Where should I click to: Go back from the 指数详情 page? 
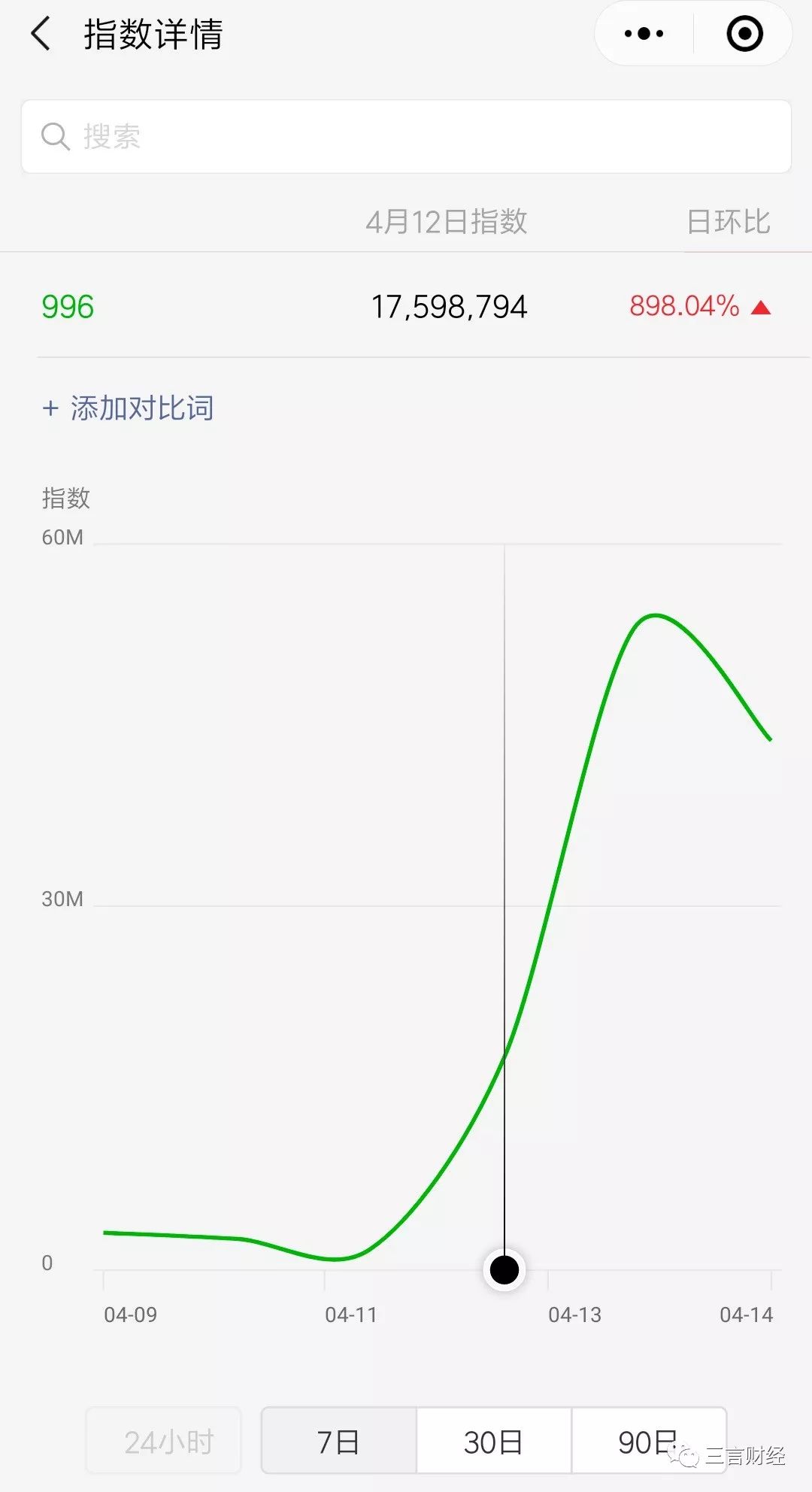41,34
